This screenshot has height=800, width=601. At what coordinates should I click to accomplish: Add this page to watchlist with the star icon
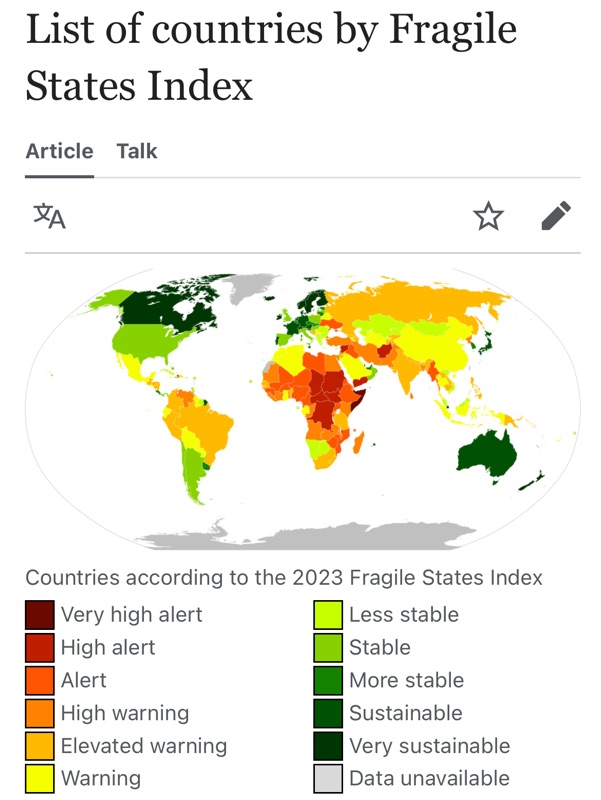[488, 216]
